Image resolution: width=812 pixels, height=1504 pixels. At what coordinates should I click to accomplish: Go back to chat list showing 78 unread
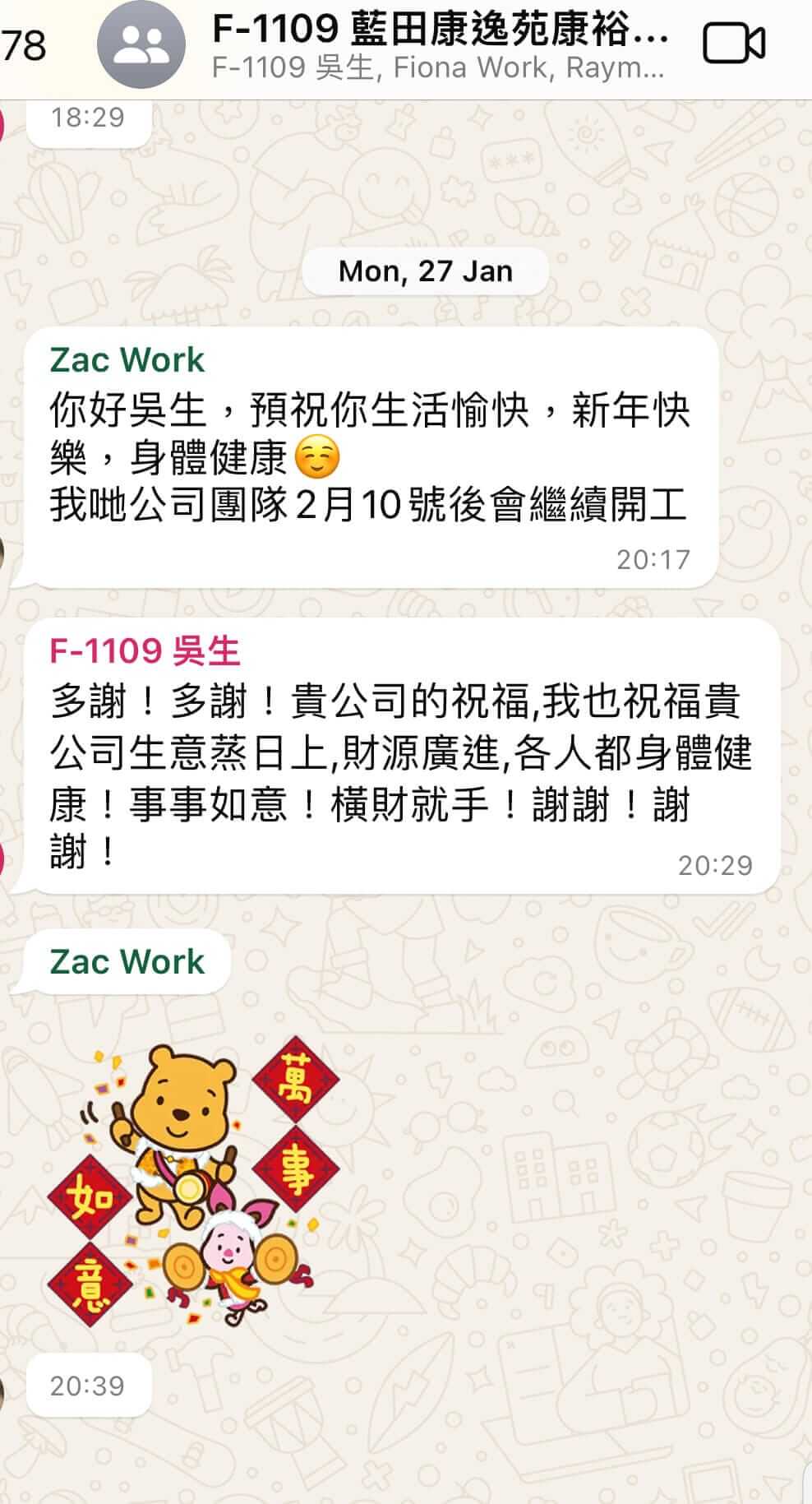tap(25, 45)
